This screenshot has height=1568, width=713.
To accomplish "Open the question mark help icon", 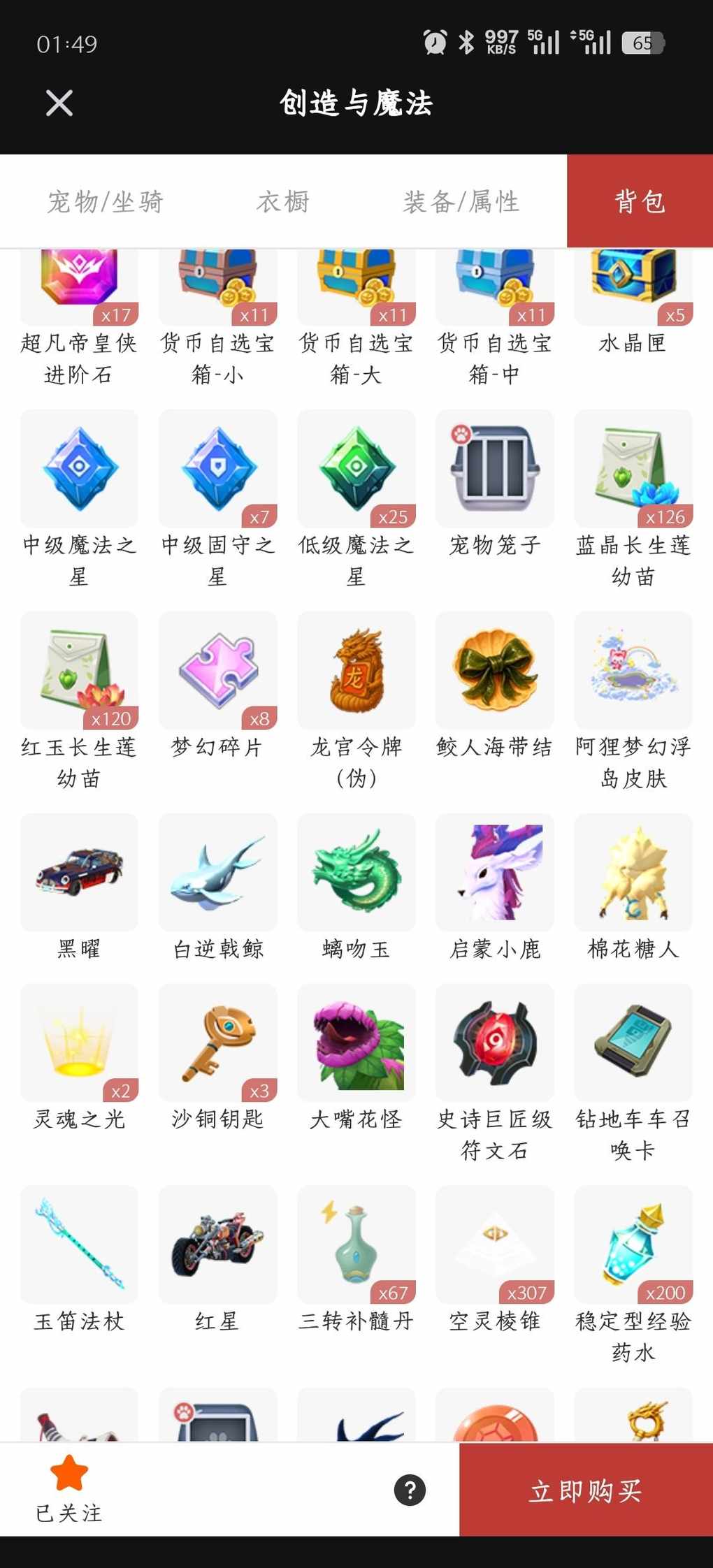I will [x=410, y=1490].
